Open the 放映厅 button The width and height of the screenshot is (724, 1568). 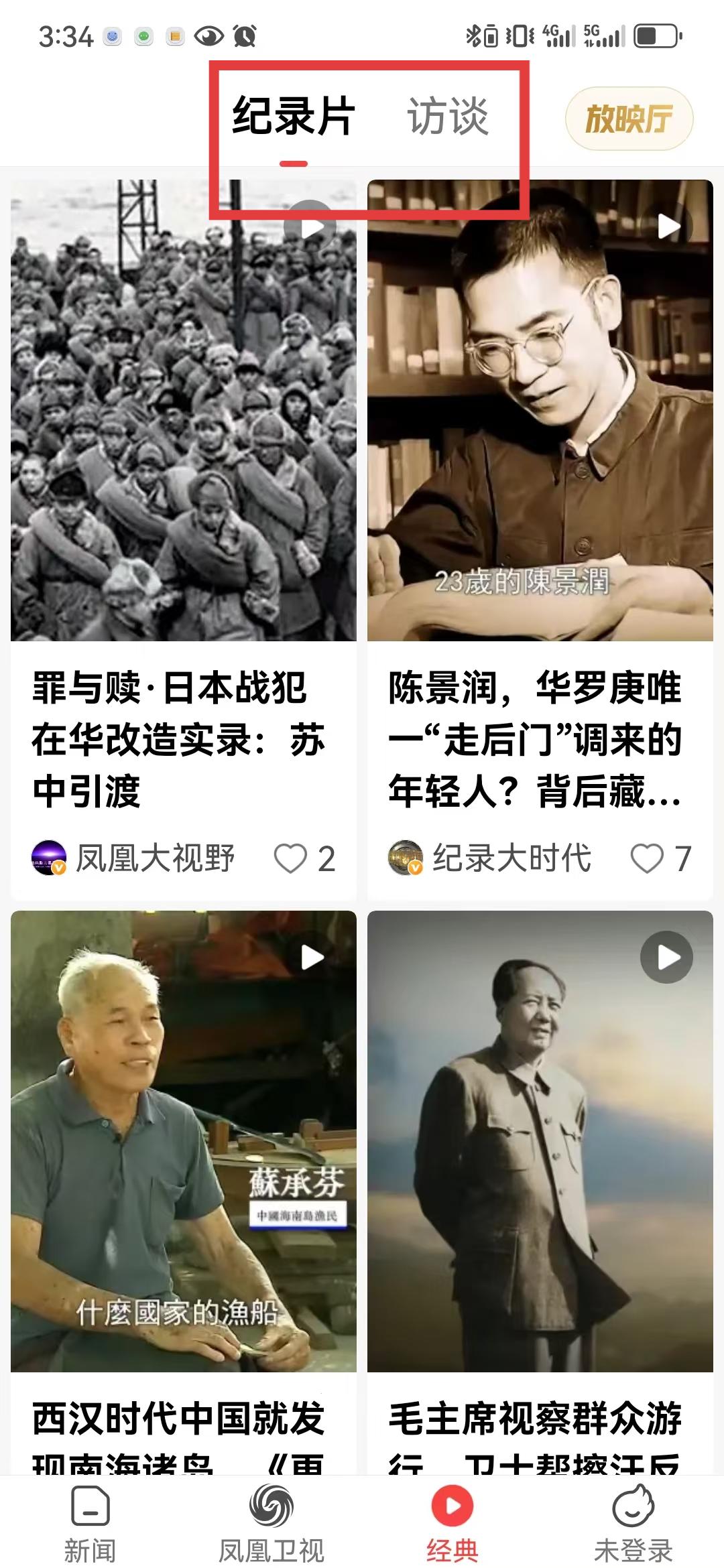pos(629,119)
